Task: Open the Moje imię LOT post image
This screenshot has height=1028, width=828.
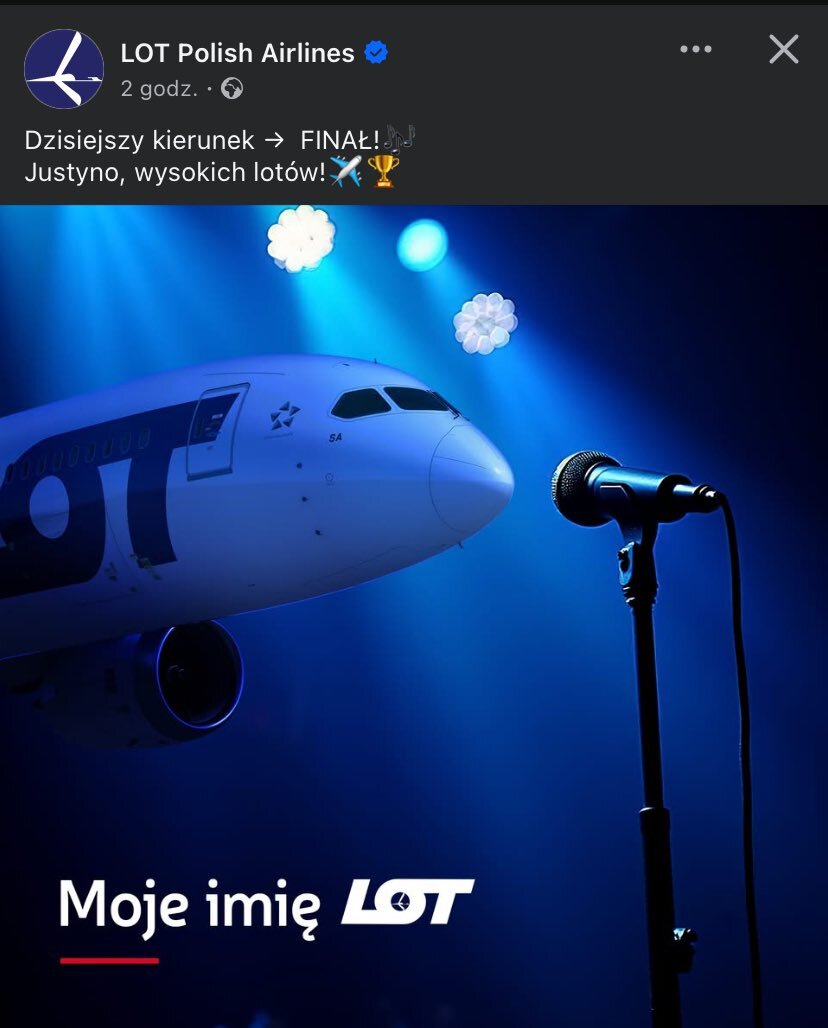Action: pyautogui.click(x=414, y=616)
